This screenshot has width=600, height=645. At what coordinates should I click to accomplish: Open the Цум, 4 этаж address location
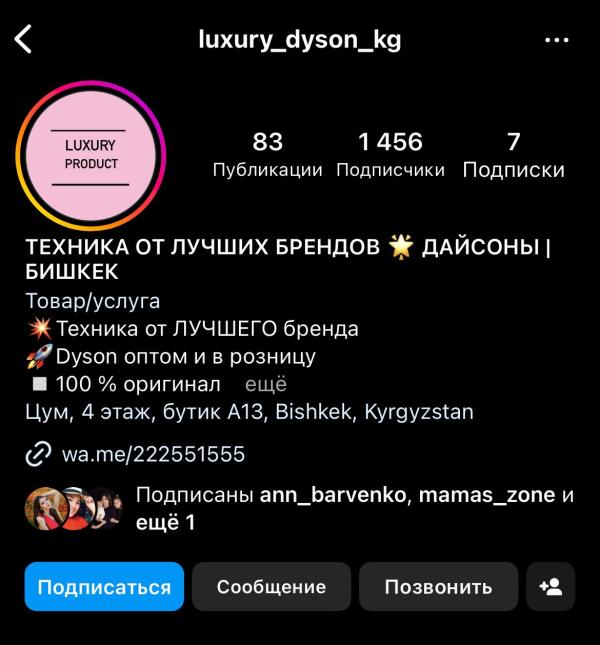[249, 412]
